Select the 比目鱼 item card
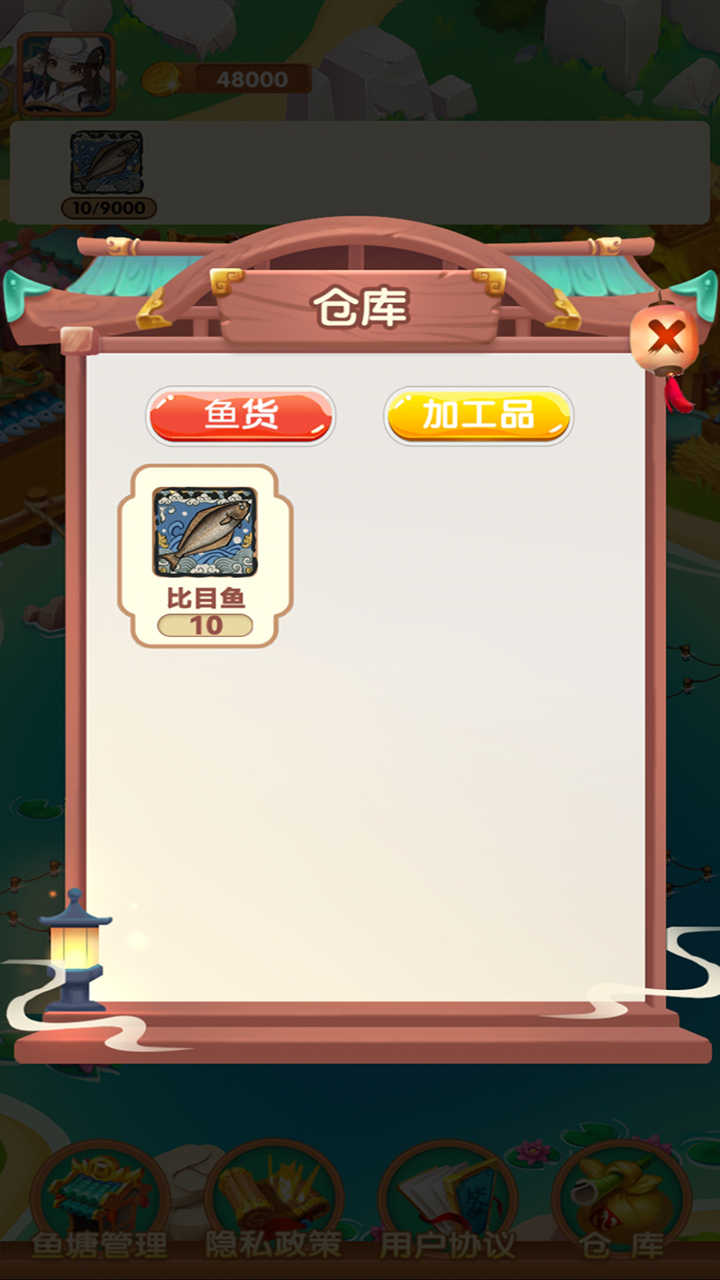720x1280 pixels. pos(205,556)
